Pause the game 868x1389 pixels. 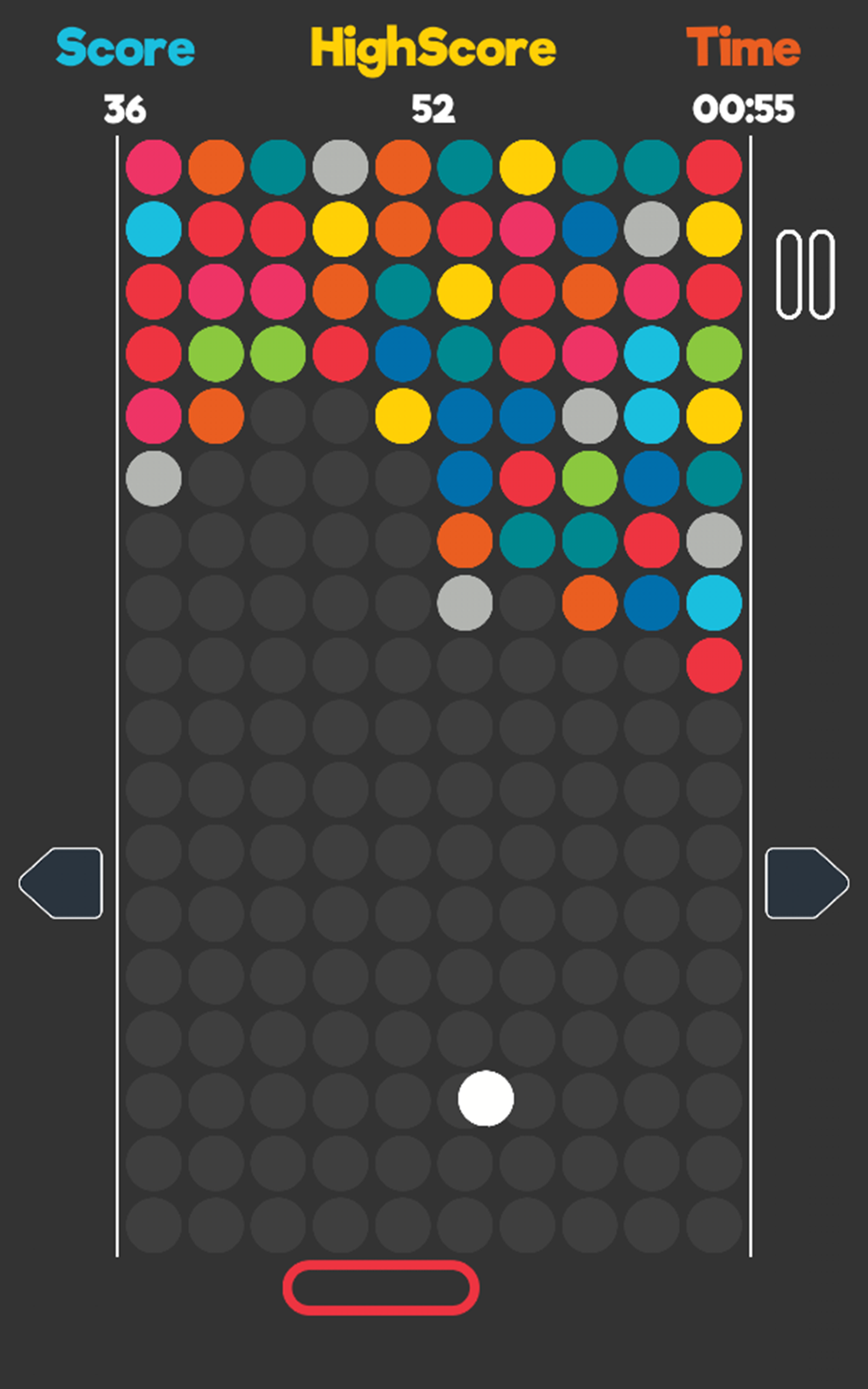coord(806,275)
